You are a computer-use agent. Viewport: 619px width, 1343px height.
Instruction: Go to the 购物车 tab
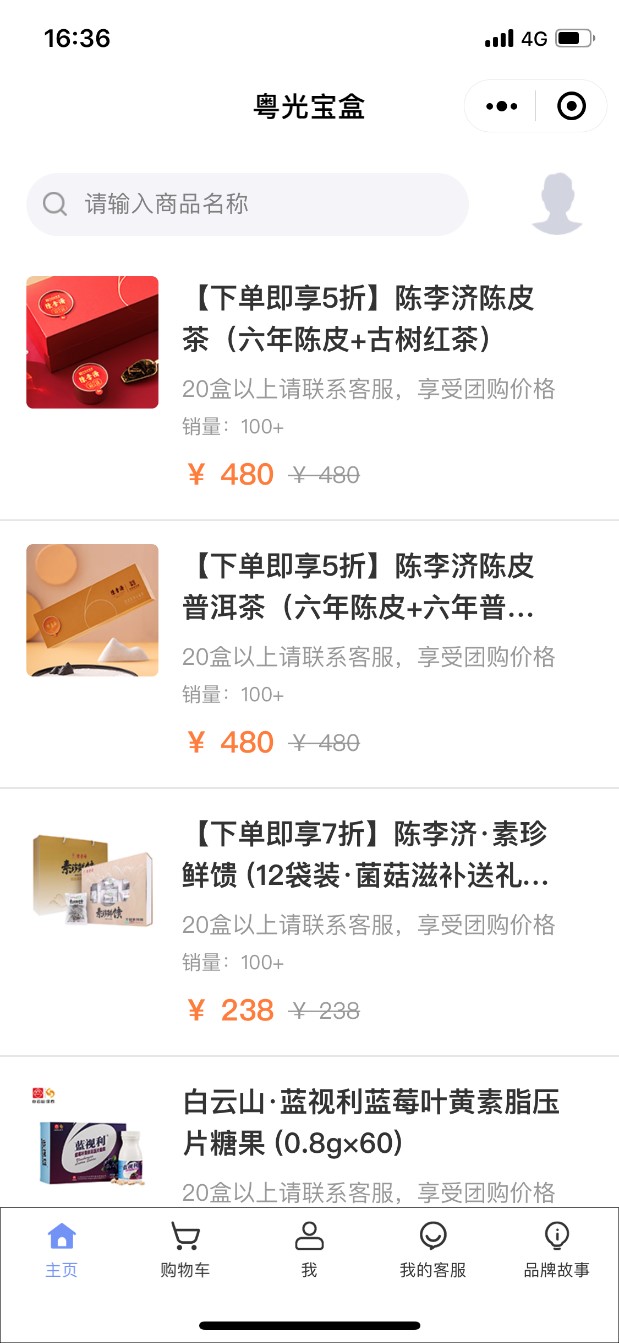pyautogui.click(x=185, y=1250)
